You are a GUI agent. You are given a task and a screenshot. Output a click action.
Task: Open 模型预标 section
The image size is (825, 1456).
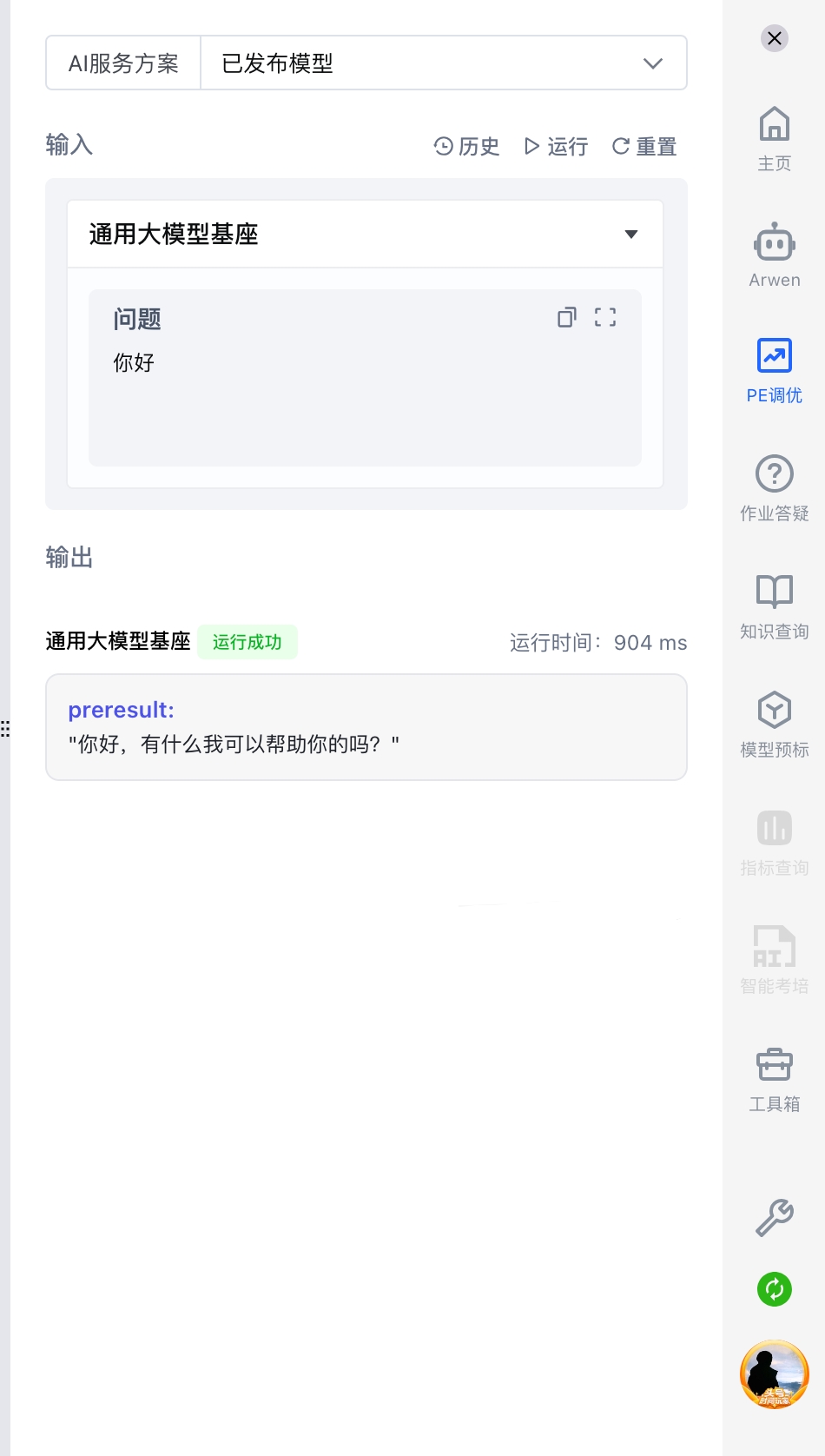pyautogui.click(x=775, y=725)
